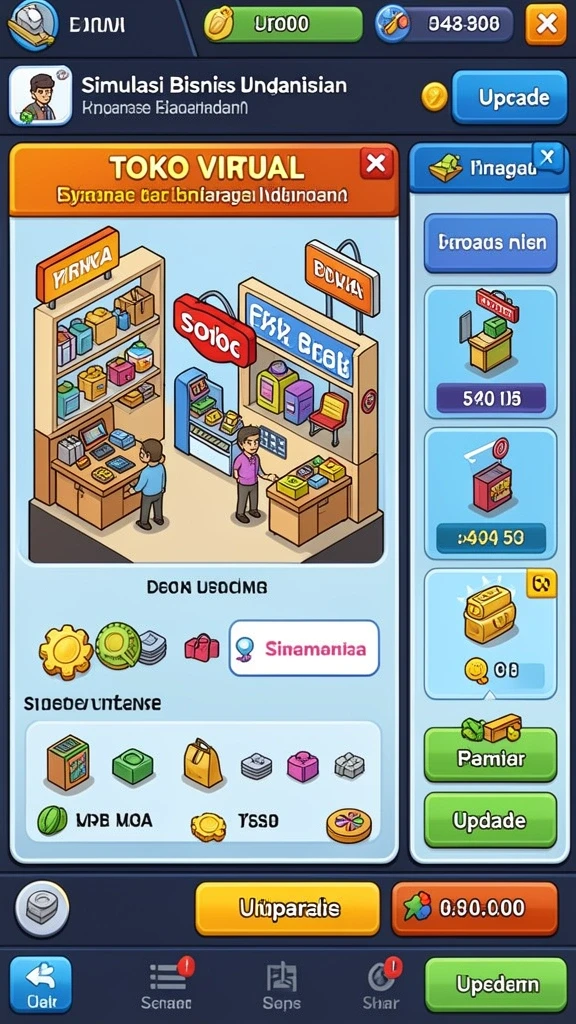The height and width of the screenshot is (1024, 576).
Task: Select the item card priced 540 05
Action: coord(490,351)
